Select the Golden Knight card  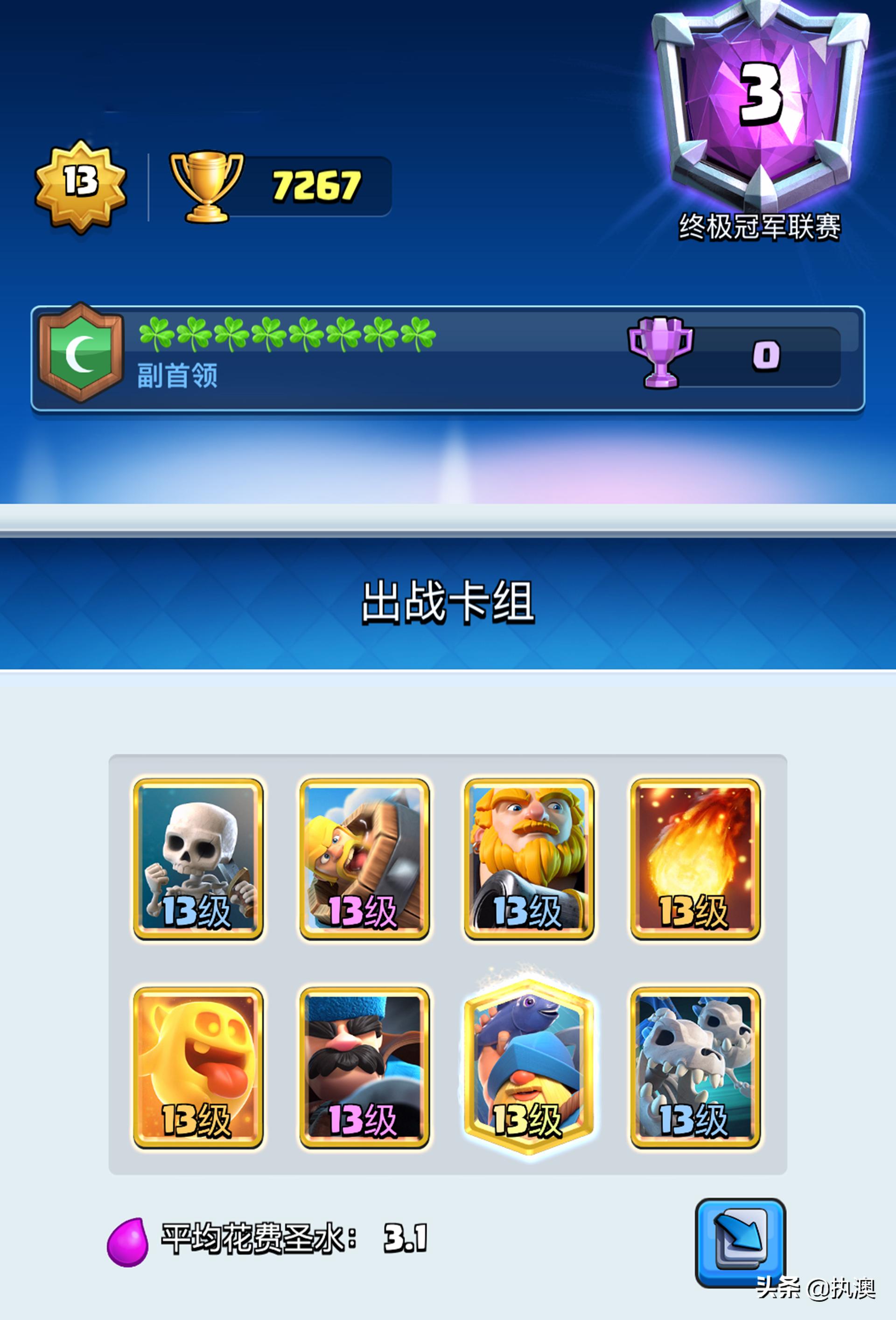[529, 859]
